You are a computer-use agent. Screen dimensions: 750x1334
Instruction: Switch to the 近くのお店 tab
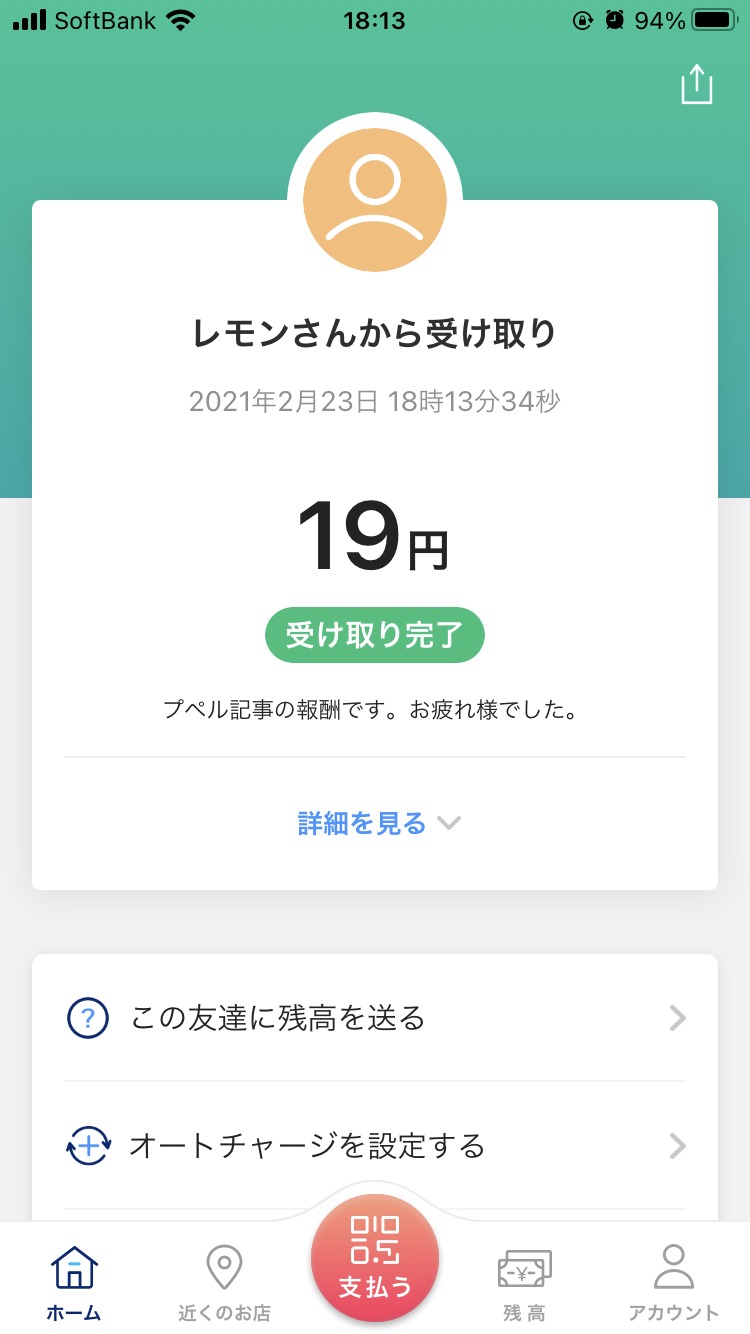224,1282
